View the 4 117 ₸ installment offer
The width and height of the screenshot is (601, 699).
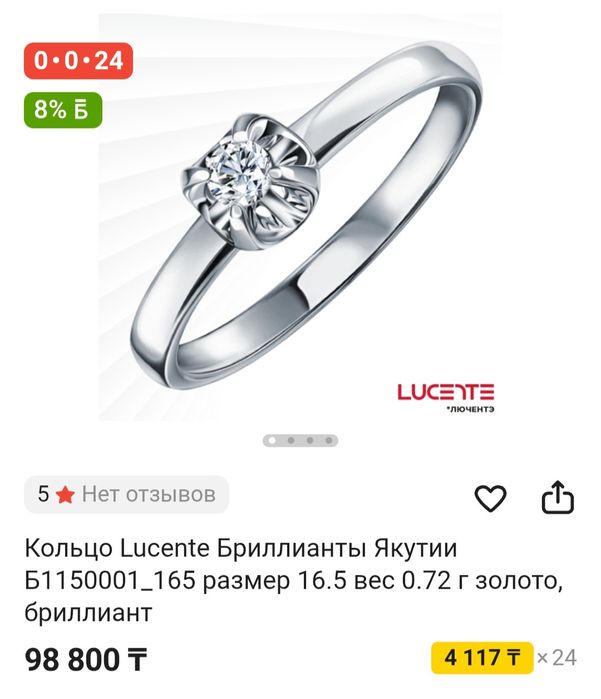point(480,658)
